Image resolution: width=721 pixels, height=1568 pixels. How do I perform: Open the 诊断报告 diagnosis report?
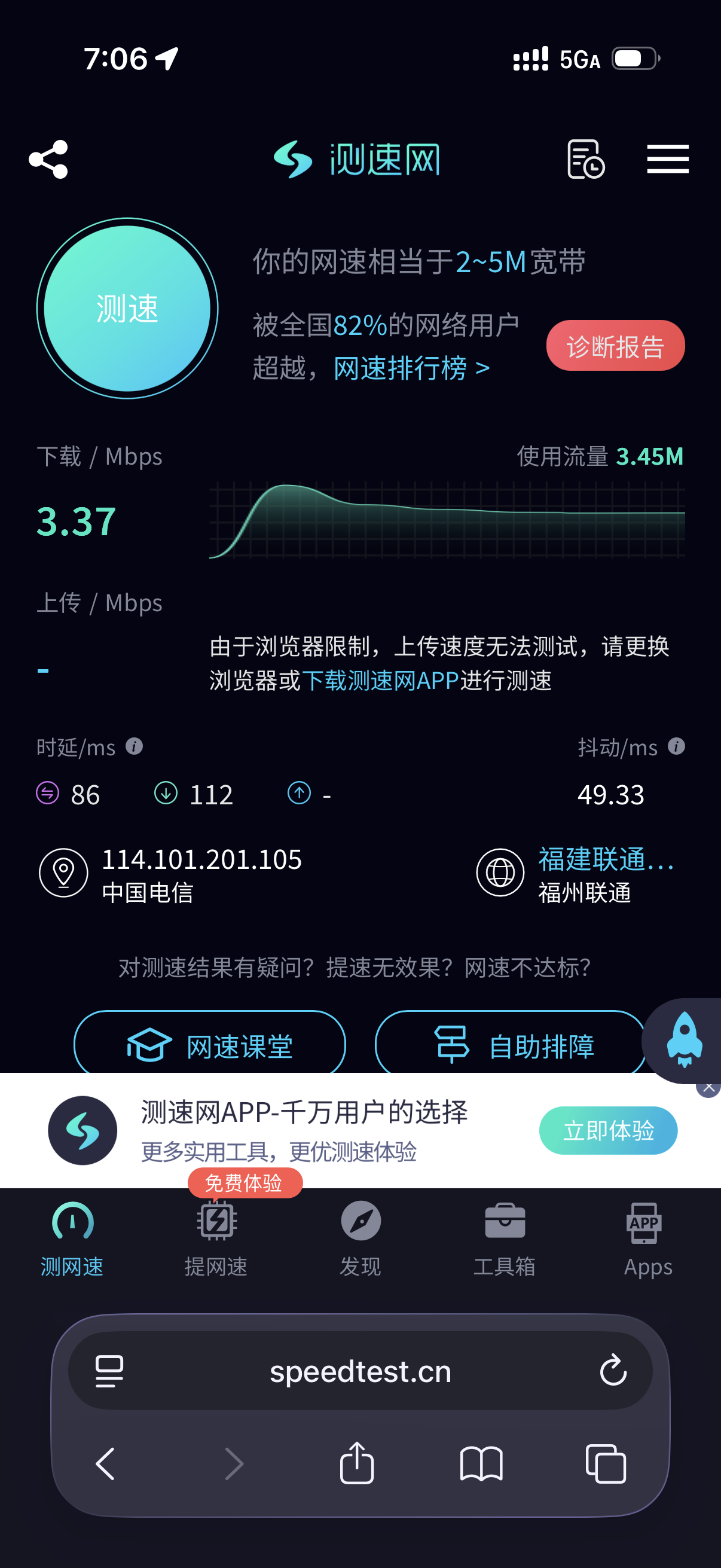coord(615,345)
